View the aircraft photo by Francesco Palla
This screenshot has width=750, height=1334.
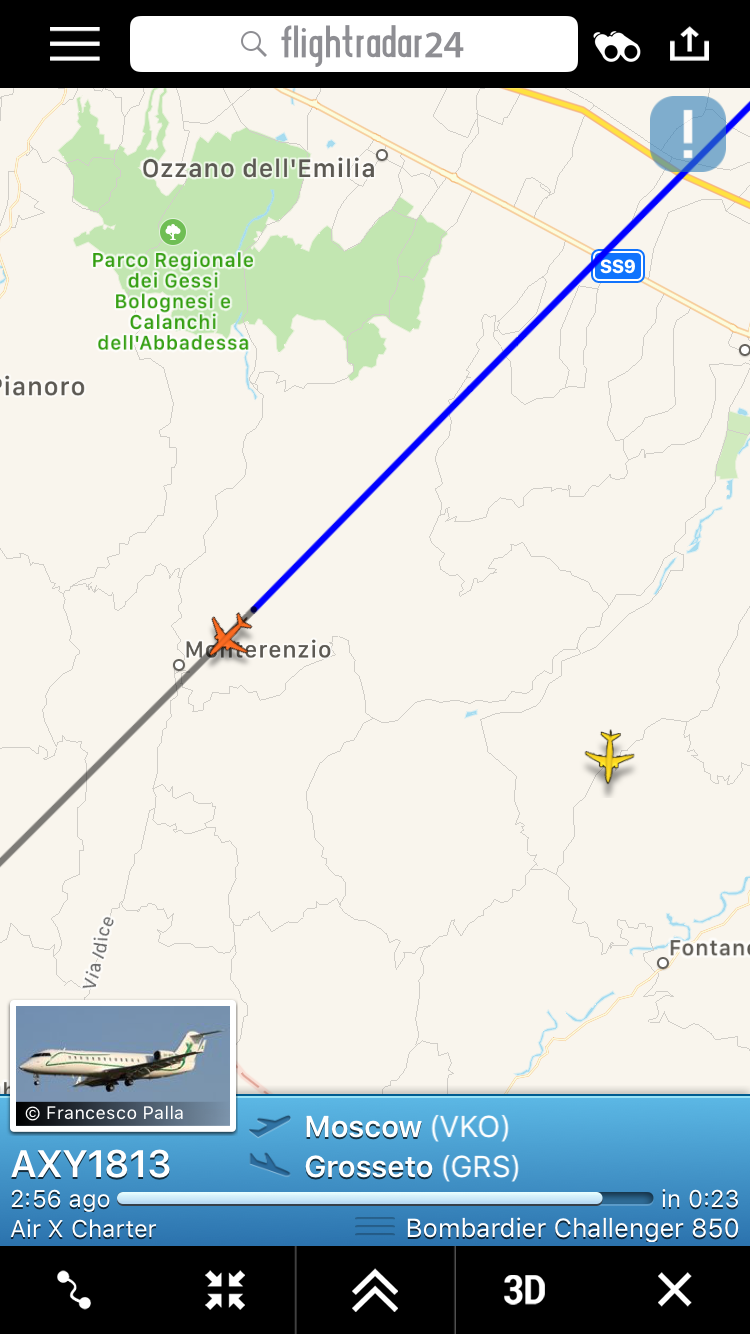click(123, 1066)
